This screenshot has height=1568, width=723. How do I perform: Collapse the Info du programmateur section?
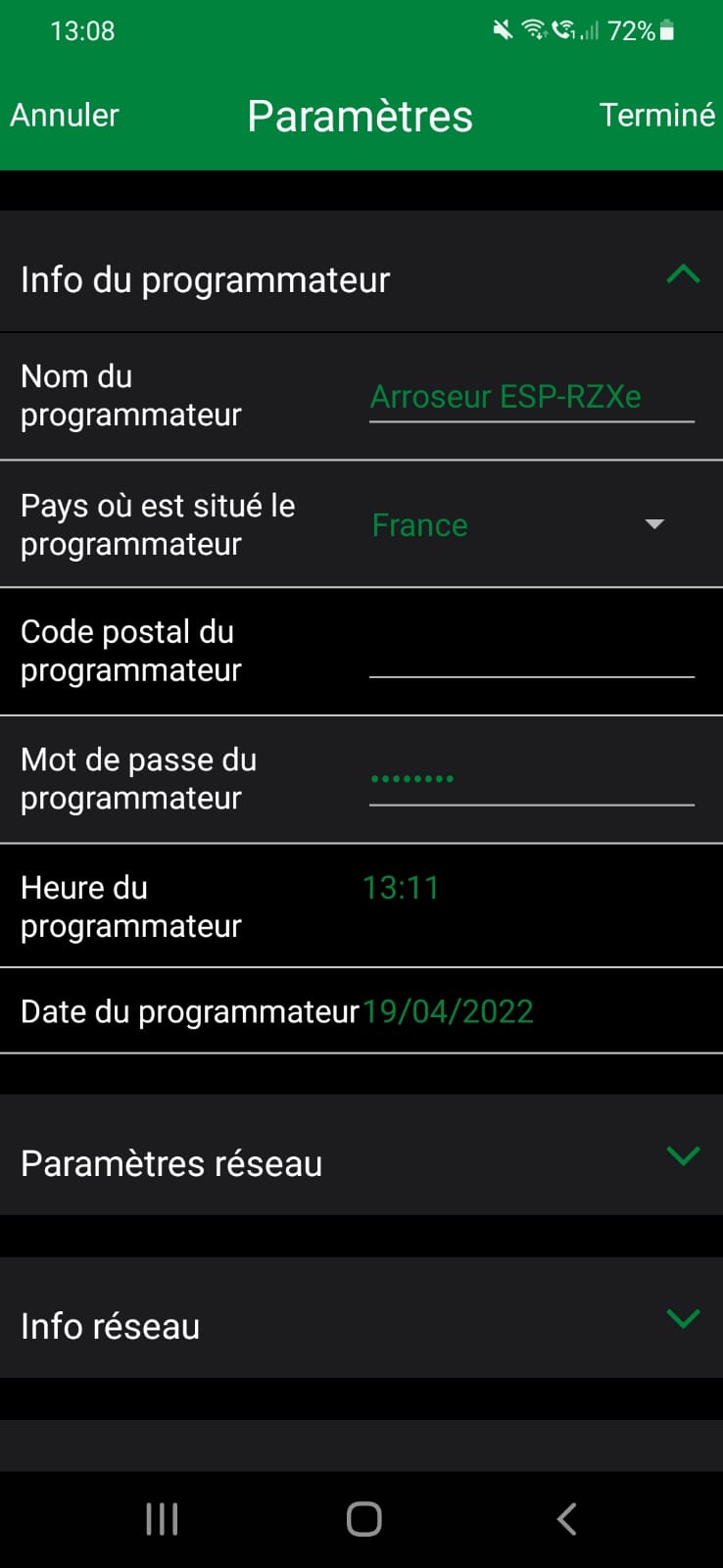[x=683, y=275]
